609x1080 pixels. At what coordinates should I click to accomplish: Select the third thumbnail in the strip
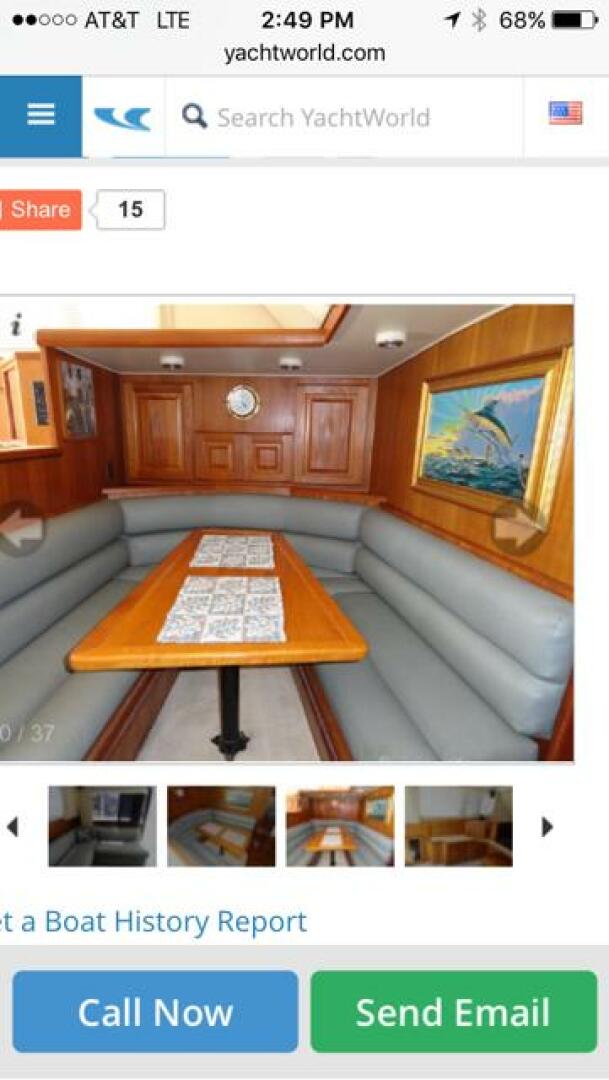[x=340, y=826]
